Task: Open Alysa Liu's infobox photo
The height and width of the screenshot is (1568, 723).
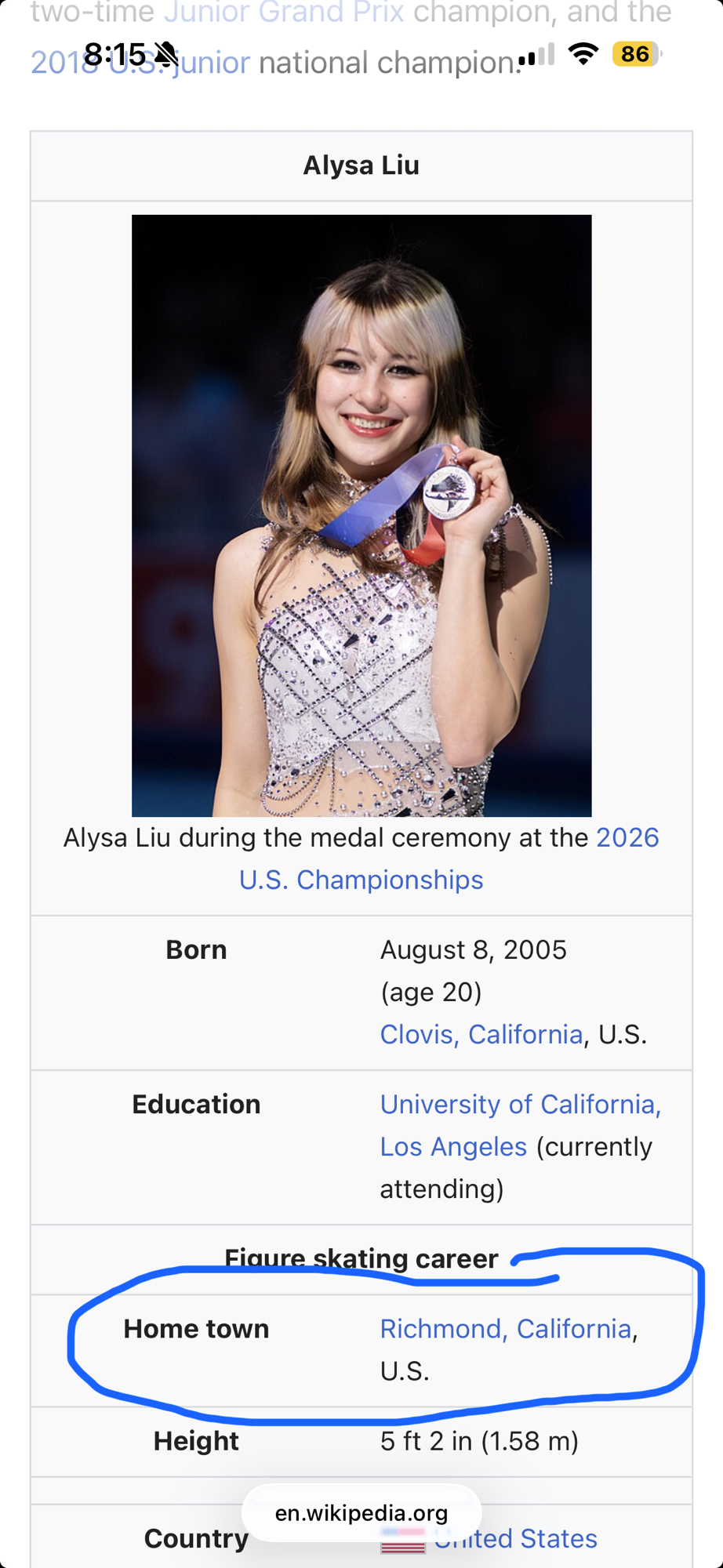Action: tap(361, 515)
